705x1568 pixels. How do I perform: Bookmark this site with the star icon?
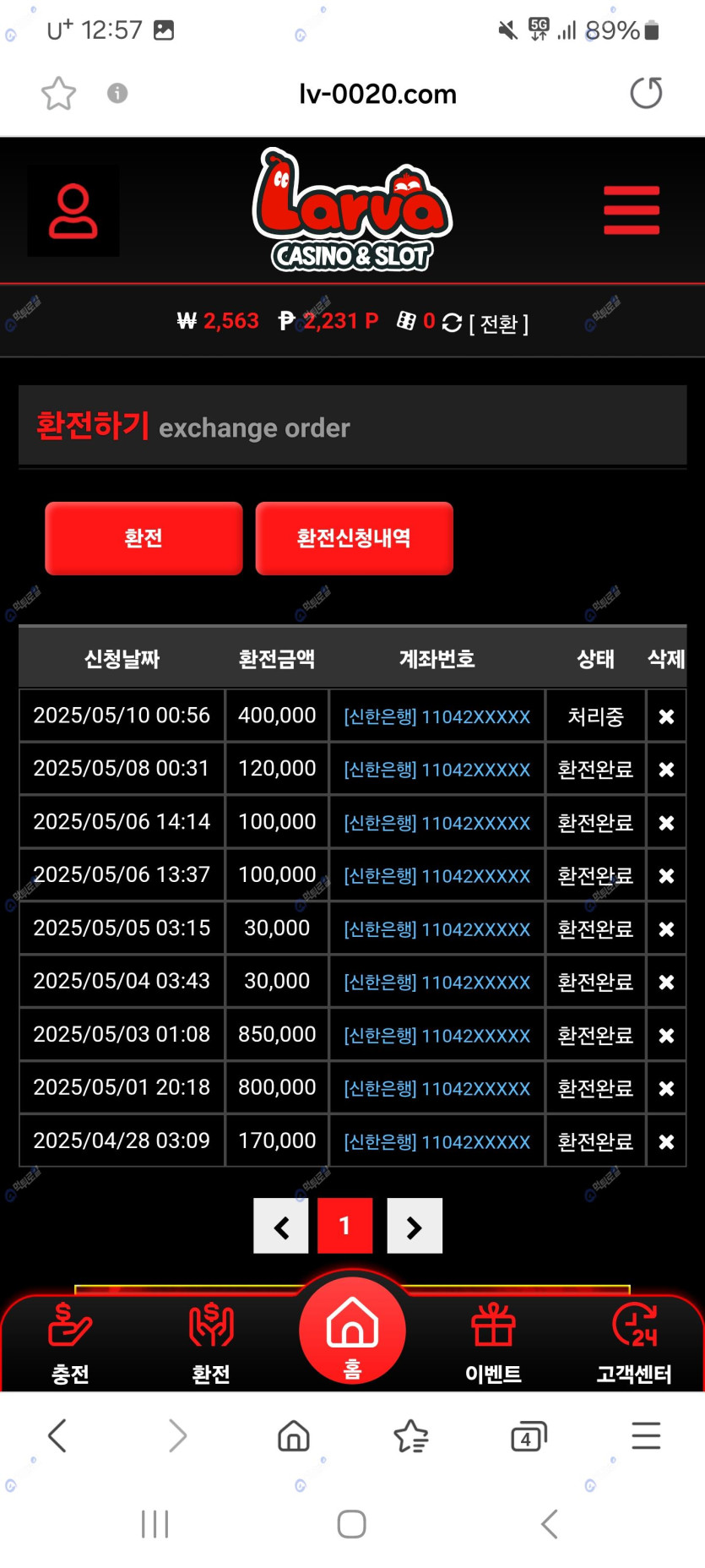click(x=59, y=93)
